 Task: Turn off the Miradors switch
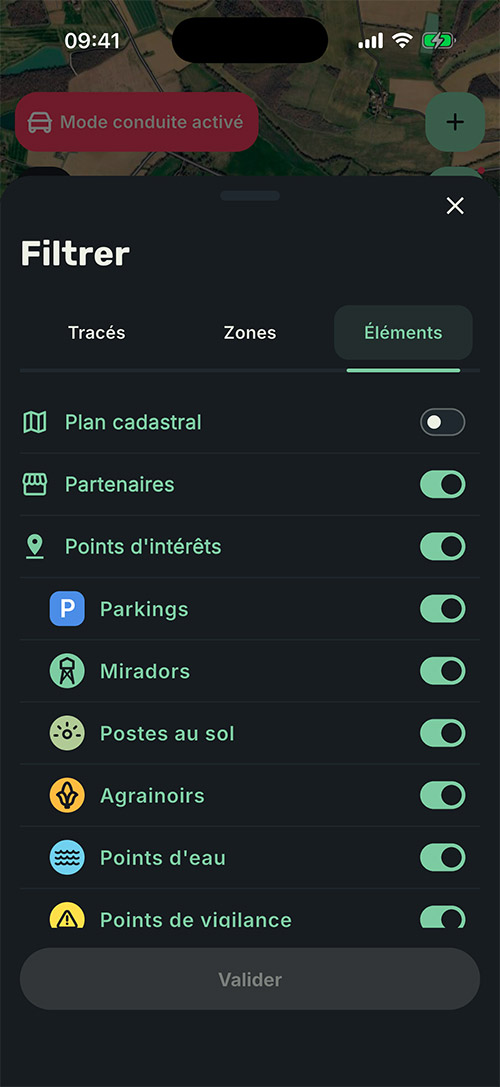pyautogui.click(x=442, y=671)
